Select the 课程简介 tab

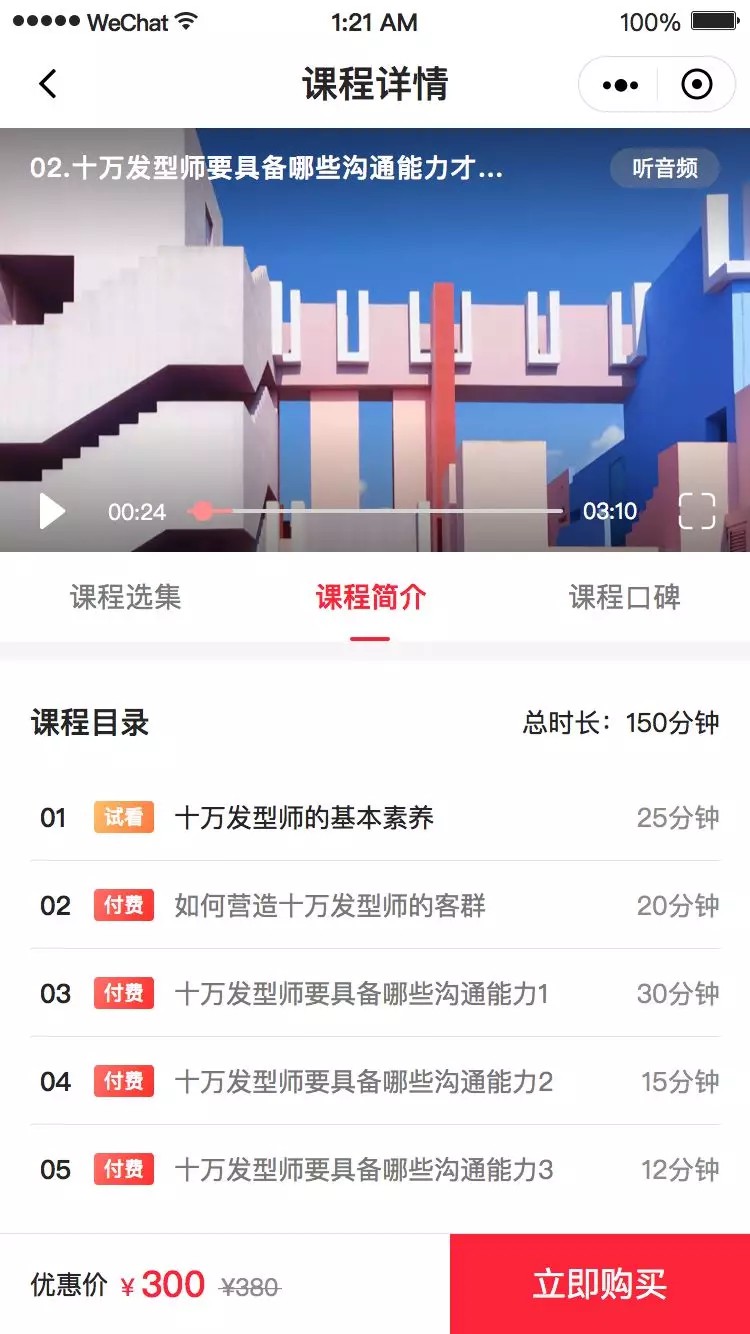pos(371,598)
